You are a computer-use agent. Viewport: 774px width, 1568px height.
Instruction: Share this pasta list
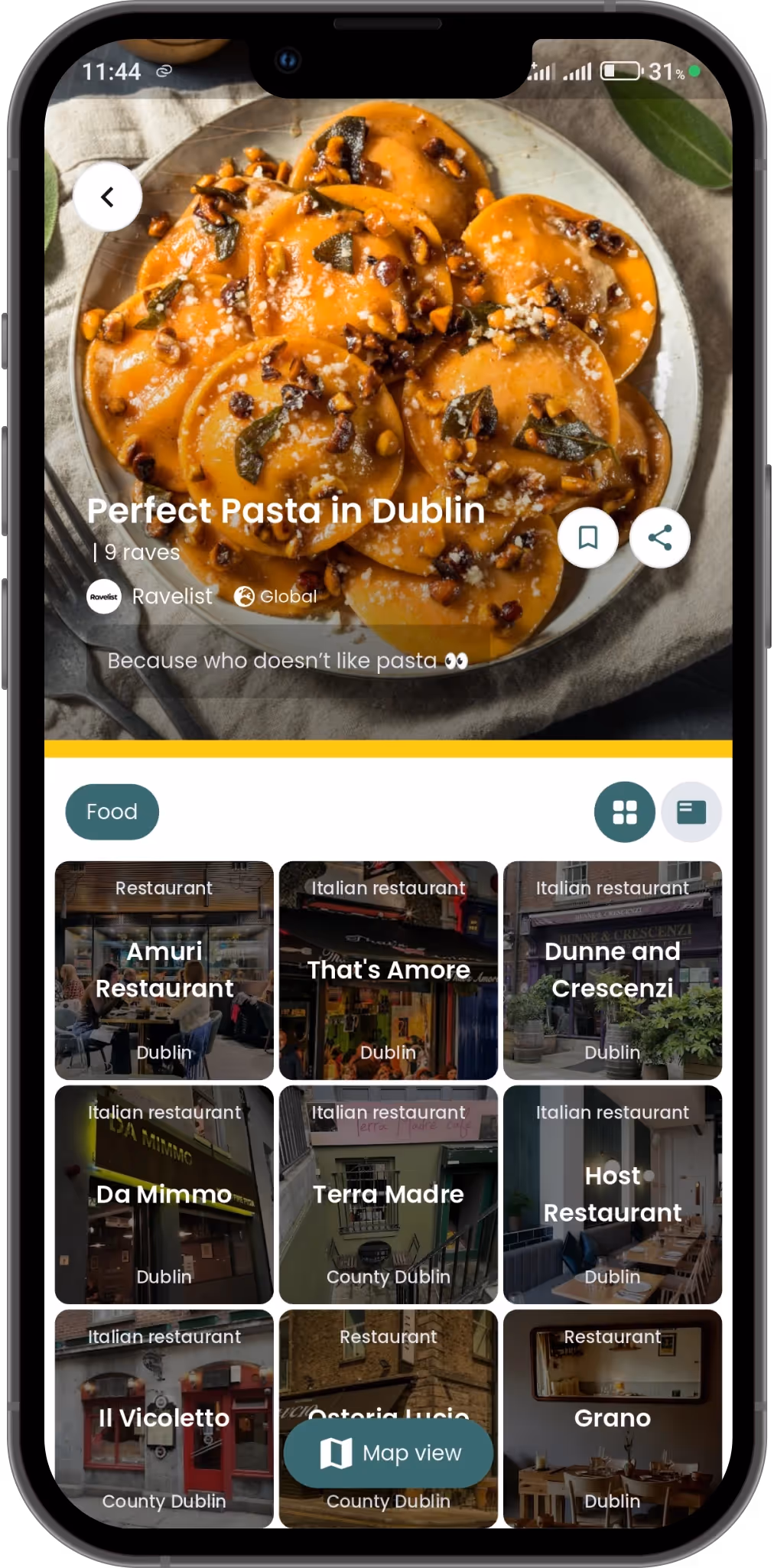pyautogui.click(x=660, y=538)
